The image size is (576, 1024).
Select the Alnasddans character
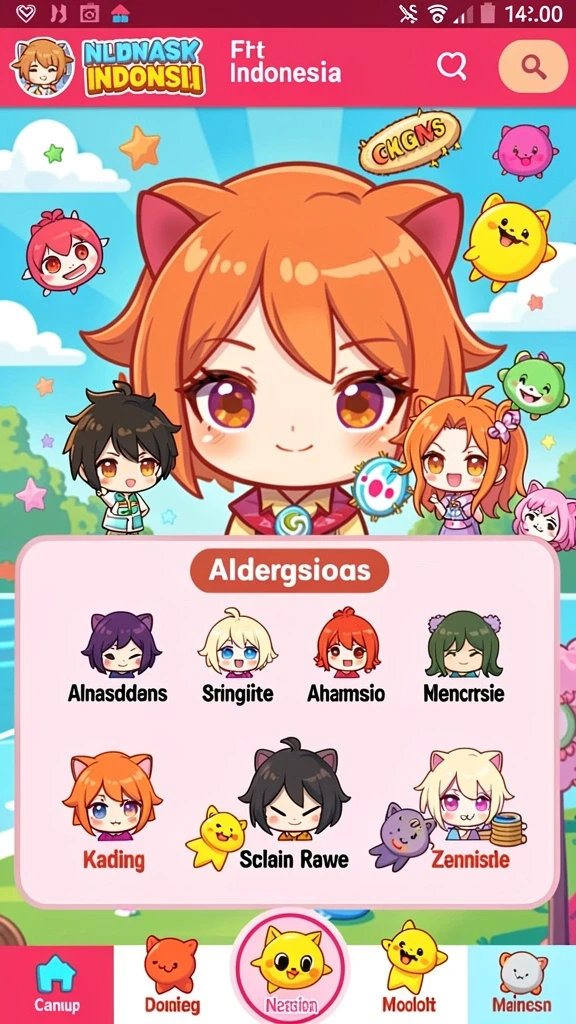point(118,656)
